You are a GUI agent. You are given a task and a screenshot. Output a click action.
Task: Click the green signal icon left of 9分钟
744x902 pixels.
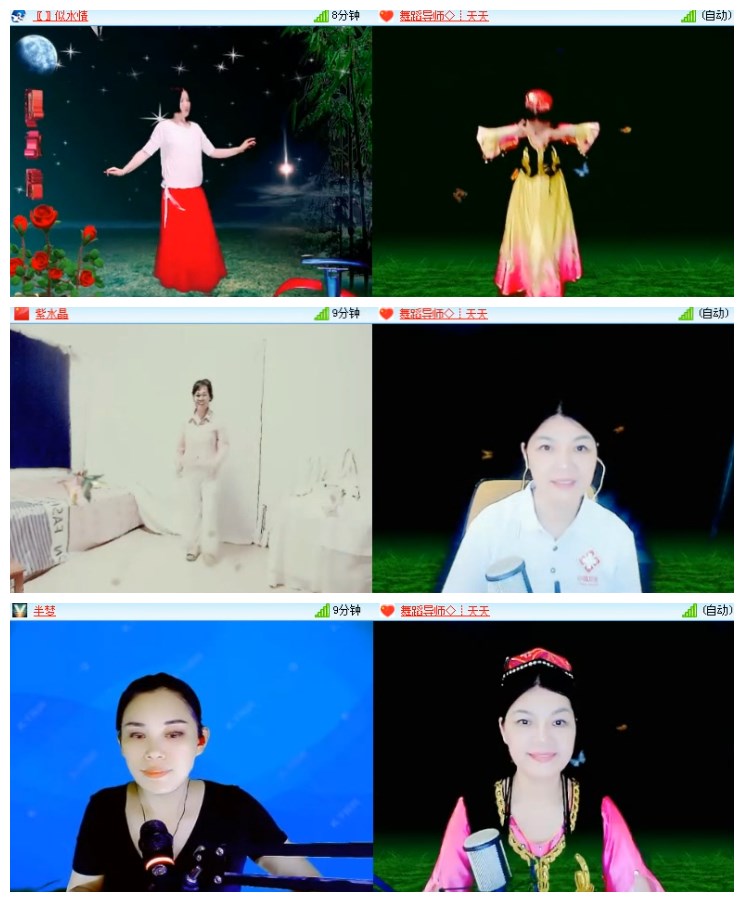tap(320, 313)
